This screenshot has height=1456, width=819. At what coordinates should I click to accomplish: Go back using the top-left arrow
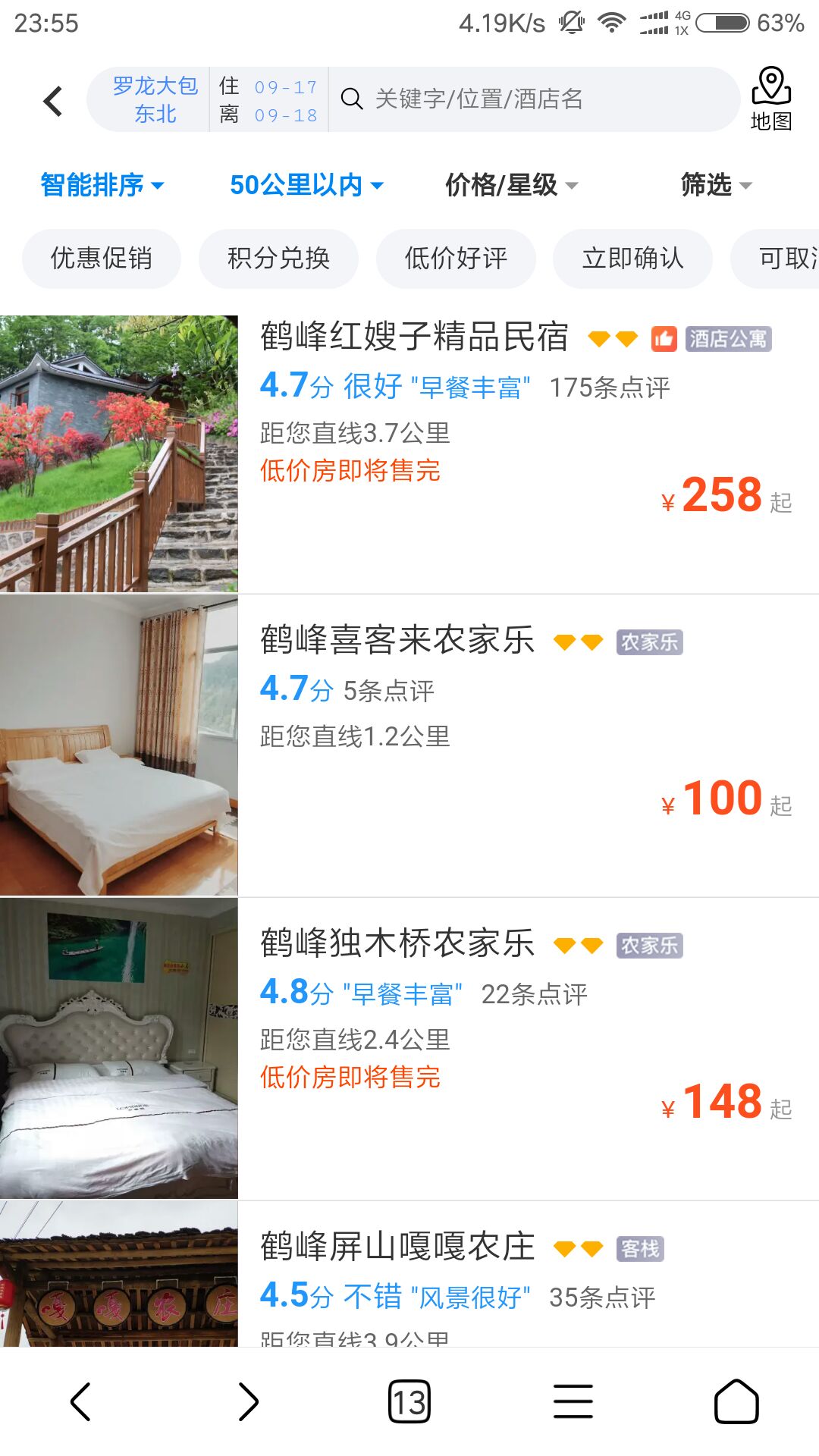52,101
